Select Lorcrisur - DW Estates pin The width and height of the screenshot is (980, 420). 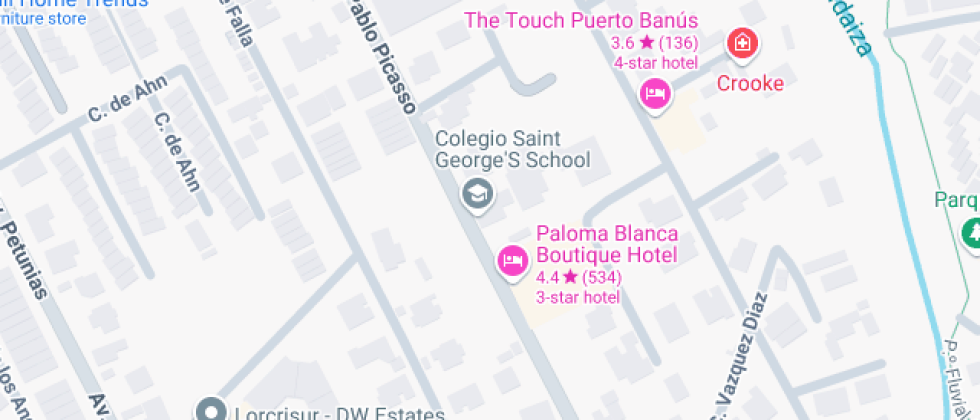tap(212, 411)
